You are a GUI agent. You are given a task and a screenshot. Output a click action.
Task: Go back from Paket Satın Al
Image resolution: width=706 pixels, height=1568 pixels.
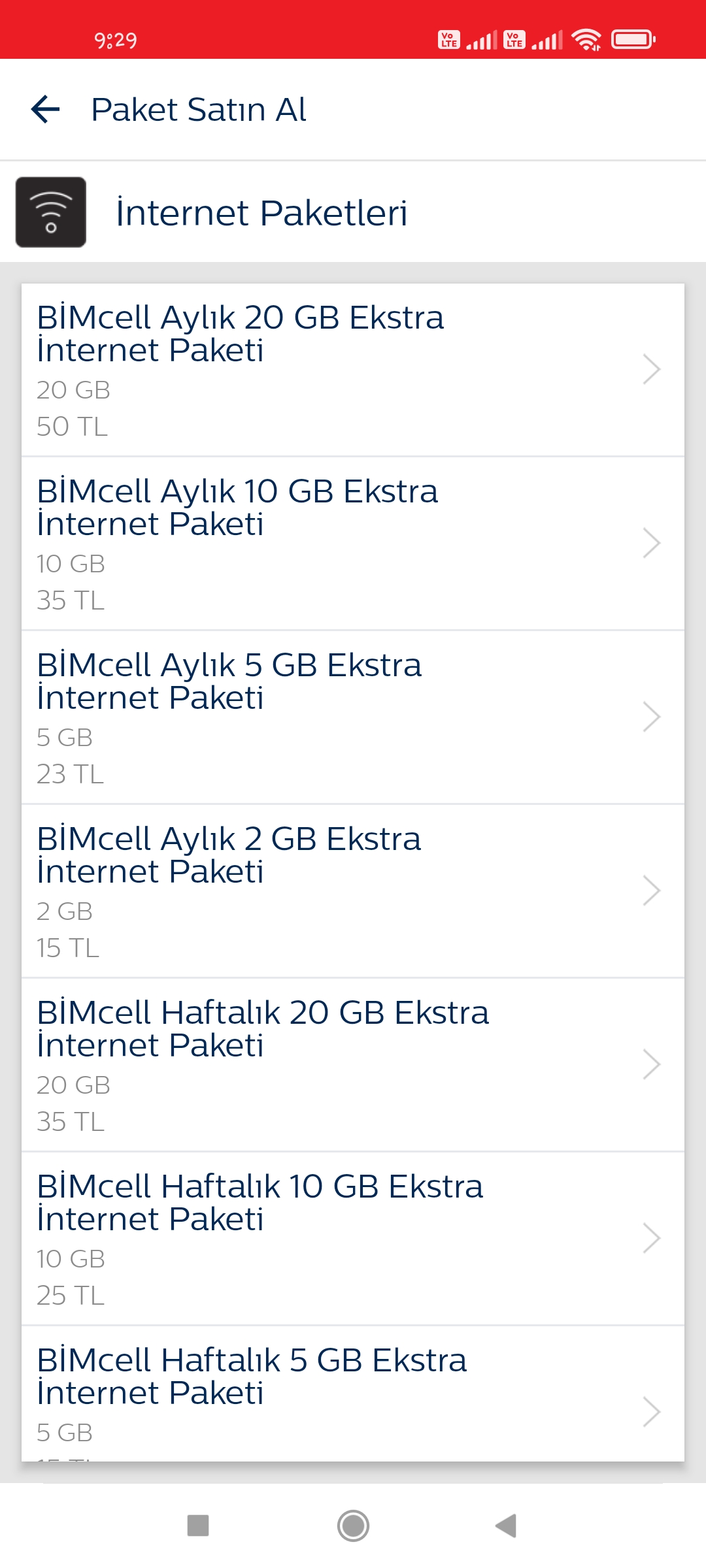(x=46, y=109)
